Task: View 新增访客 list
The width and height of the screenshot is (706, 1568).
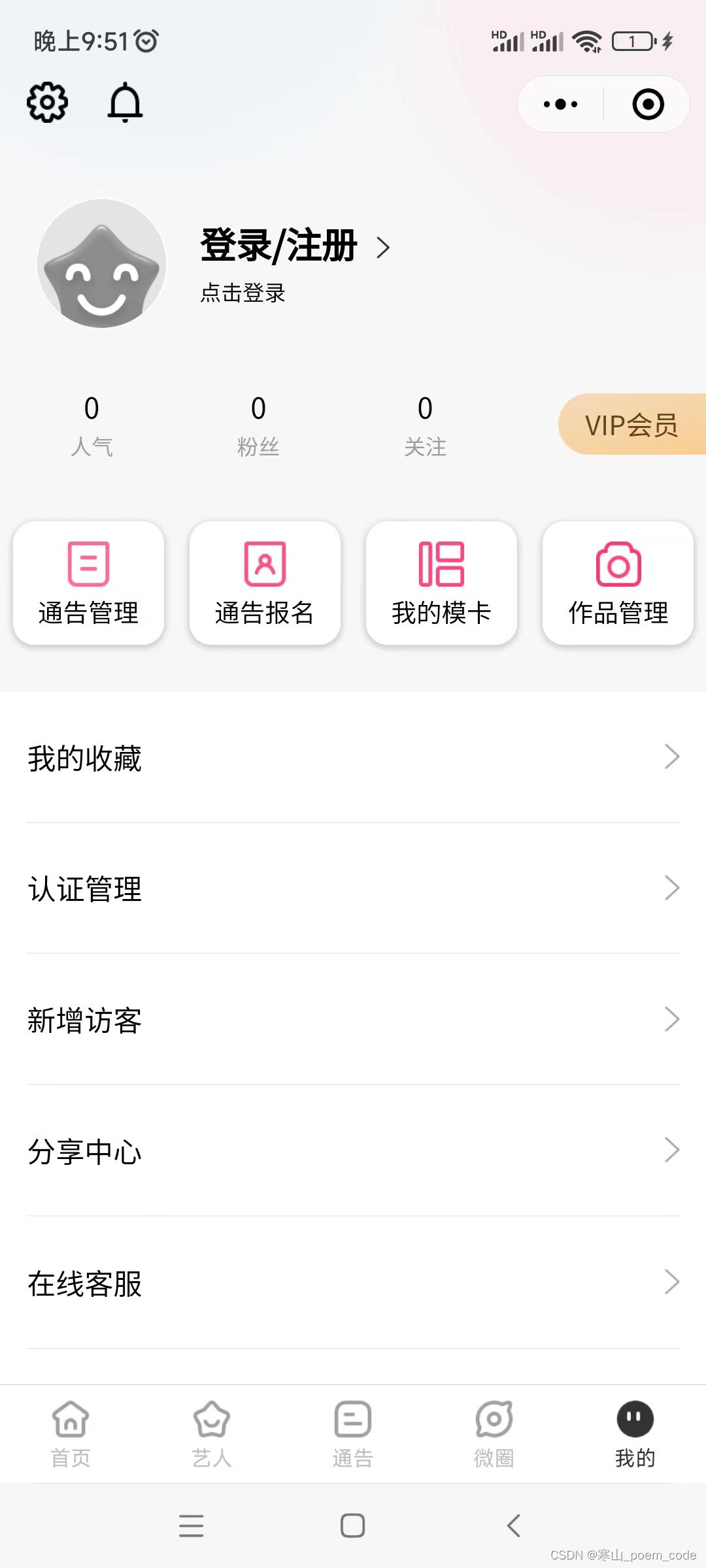Action: coord(353,1020)
